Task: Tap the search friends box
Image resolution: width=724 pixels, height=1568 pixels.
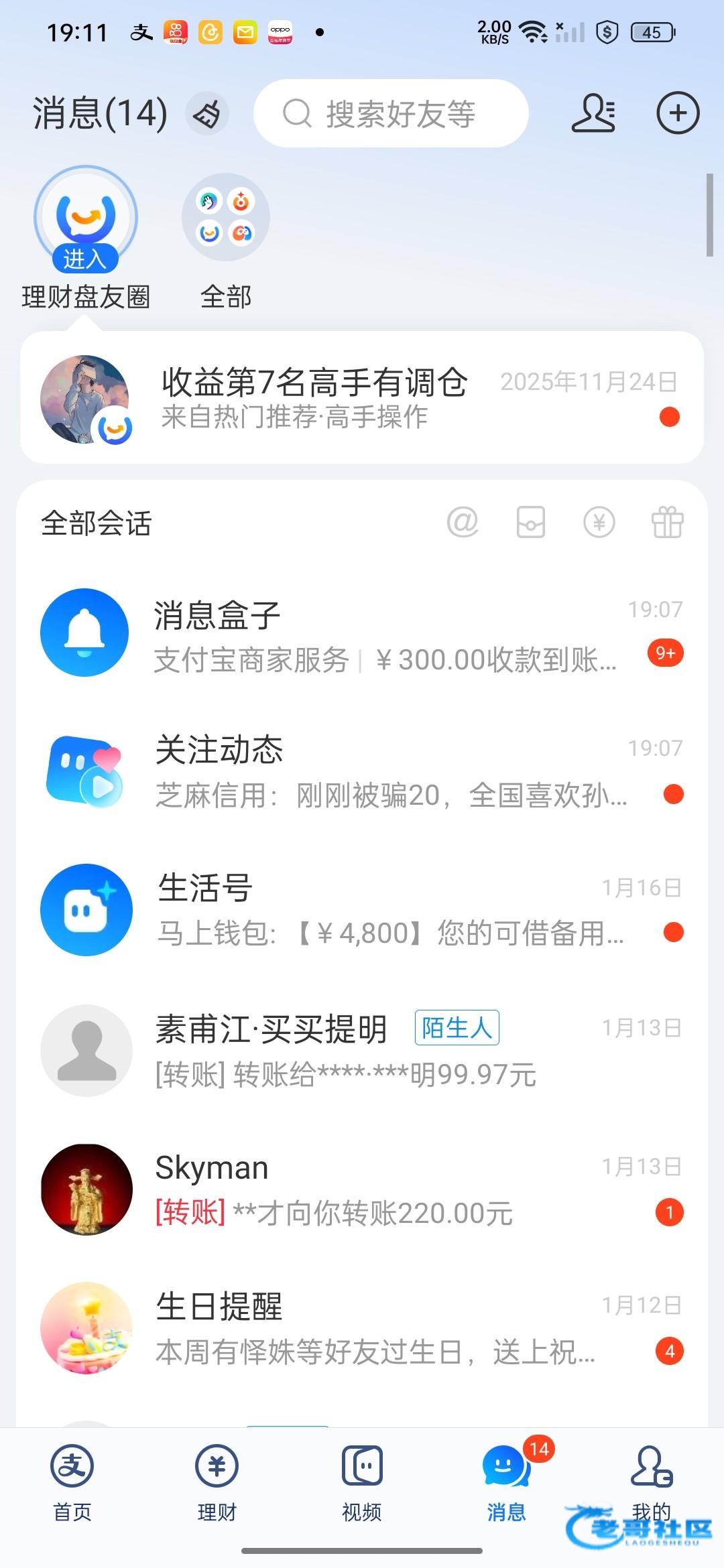Action: [391, 114]
